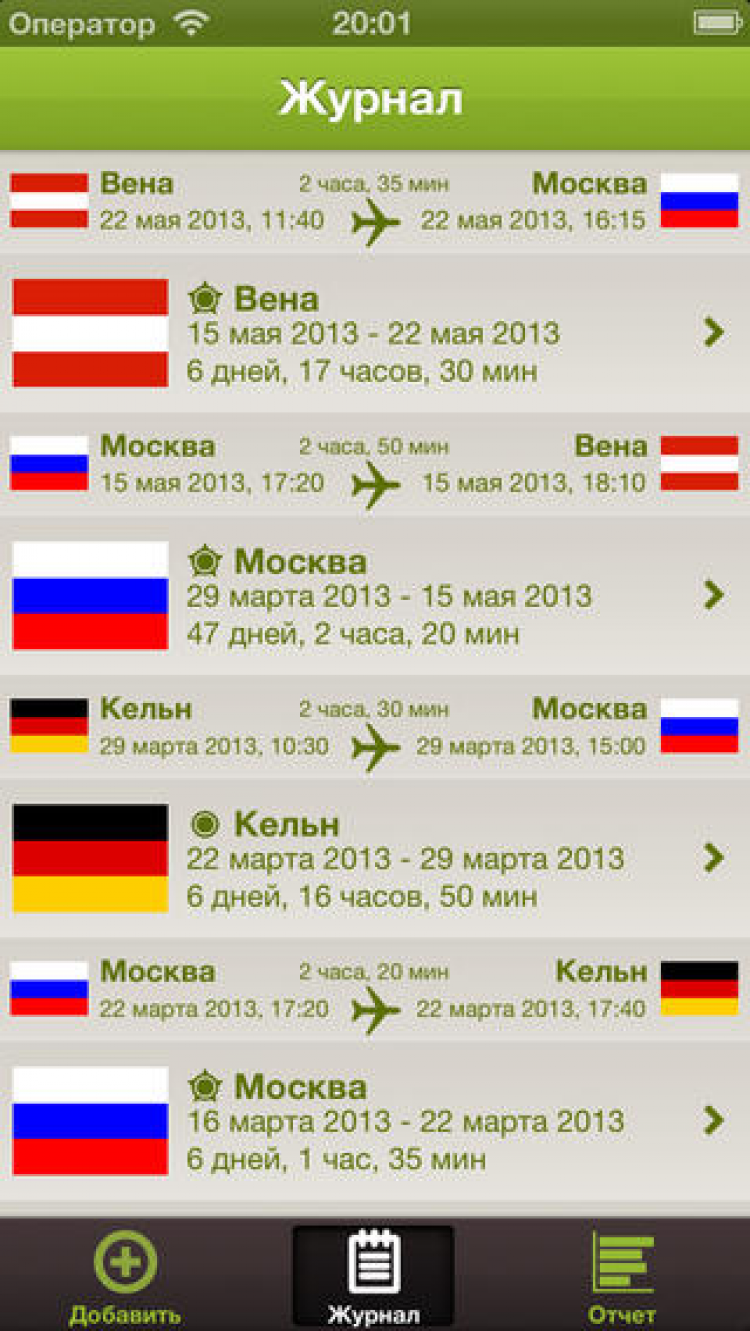The image size is (750, 1331).
Task: Open the Москва to Кельн flight on 22 марта
Action: [375, 990]
